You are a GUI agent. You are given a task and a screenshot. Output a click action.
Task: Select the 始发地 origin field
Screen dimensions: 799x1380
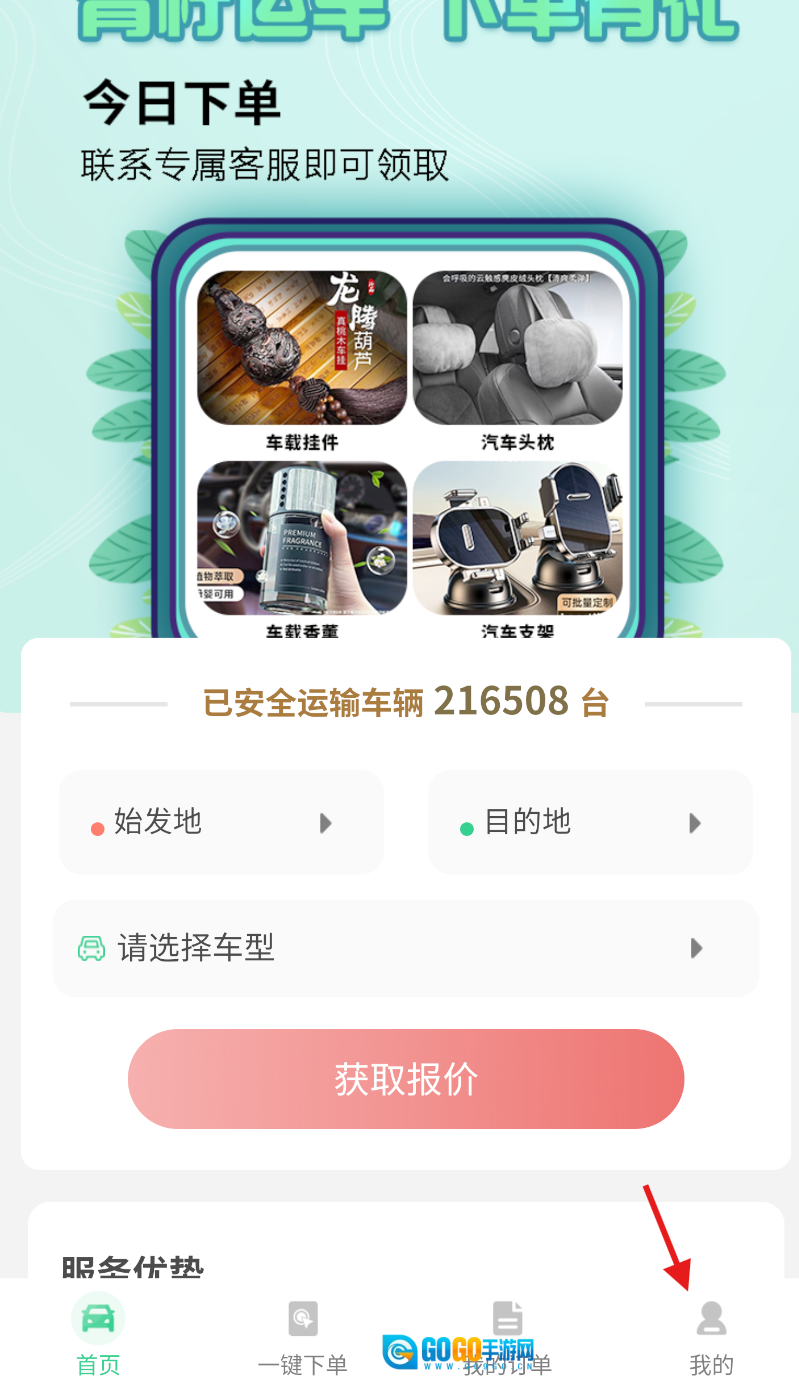click(x=221, y=822)
